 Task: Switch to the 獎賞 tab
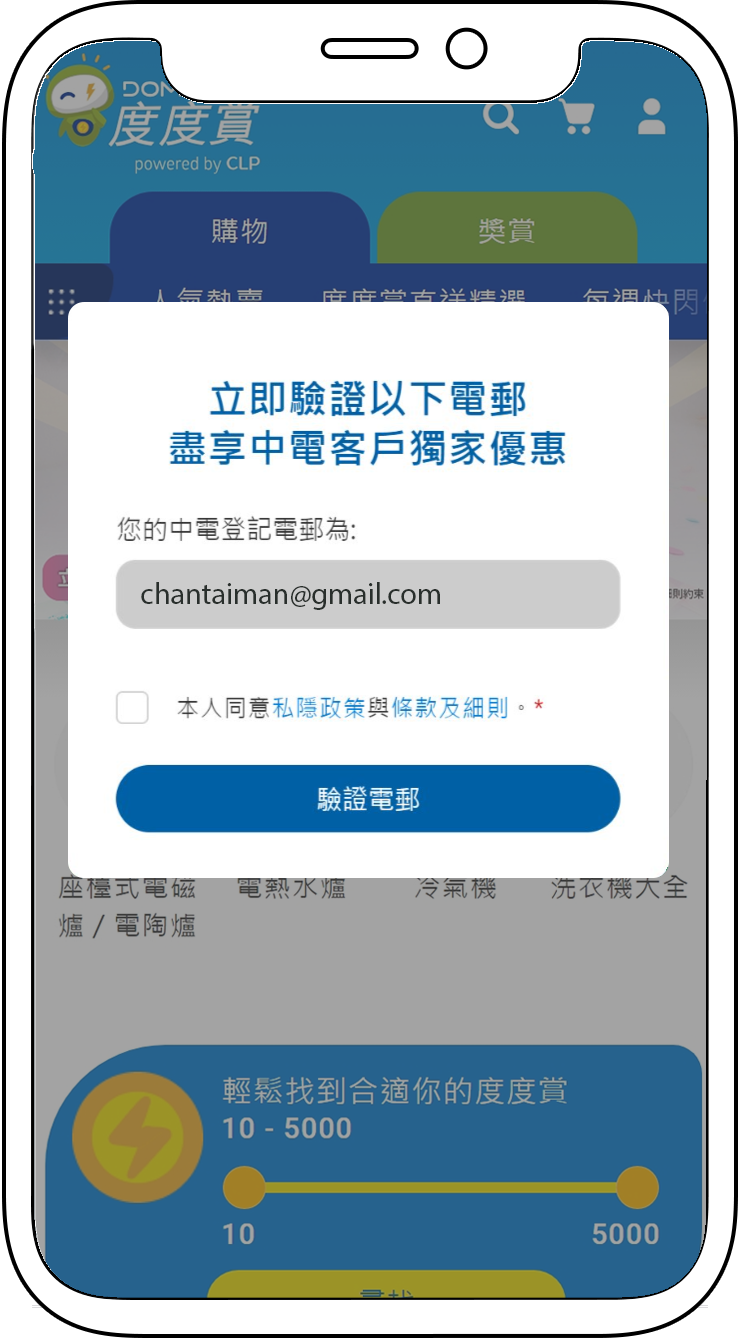[506, 231]
